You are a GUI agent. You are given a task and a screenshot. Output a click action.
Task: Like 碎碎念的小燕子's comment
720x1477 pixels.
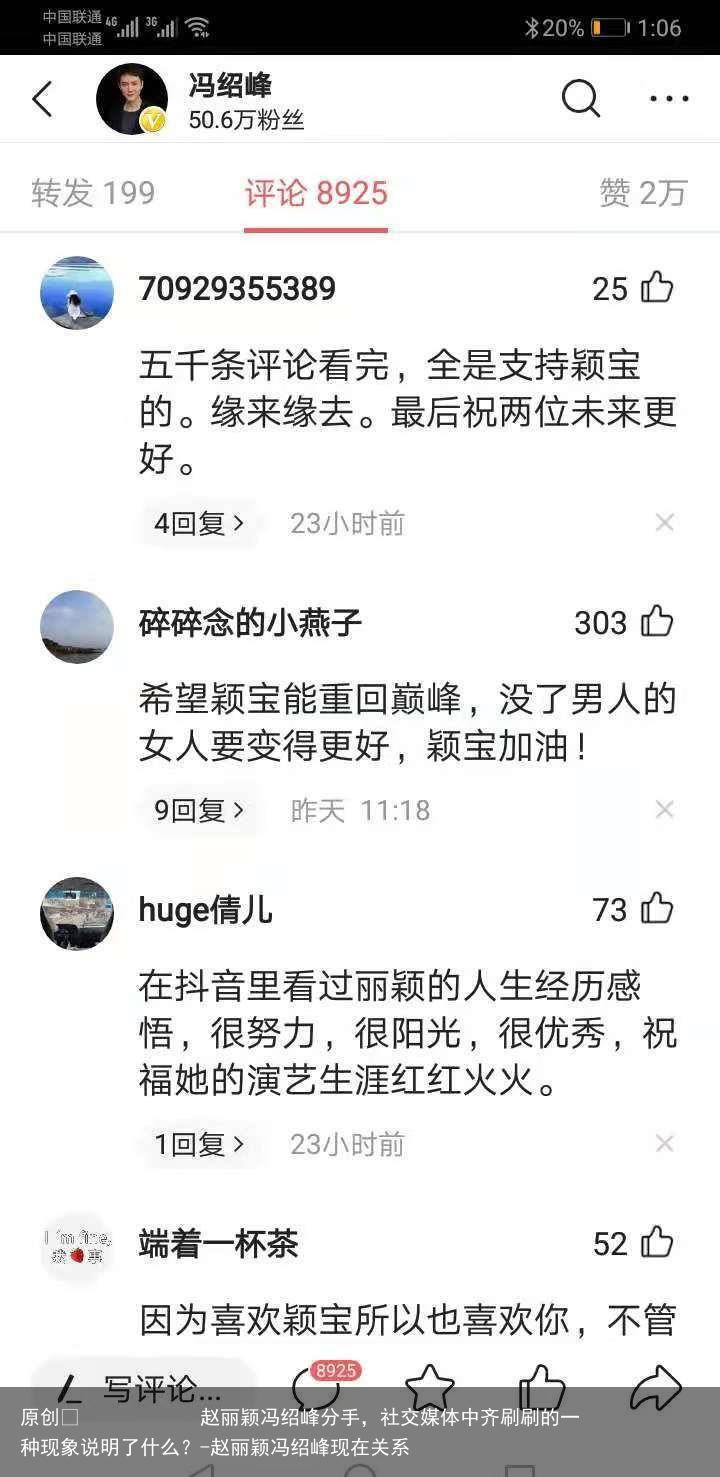pyautogui.click(x=658, y=622)
